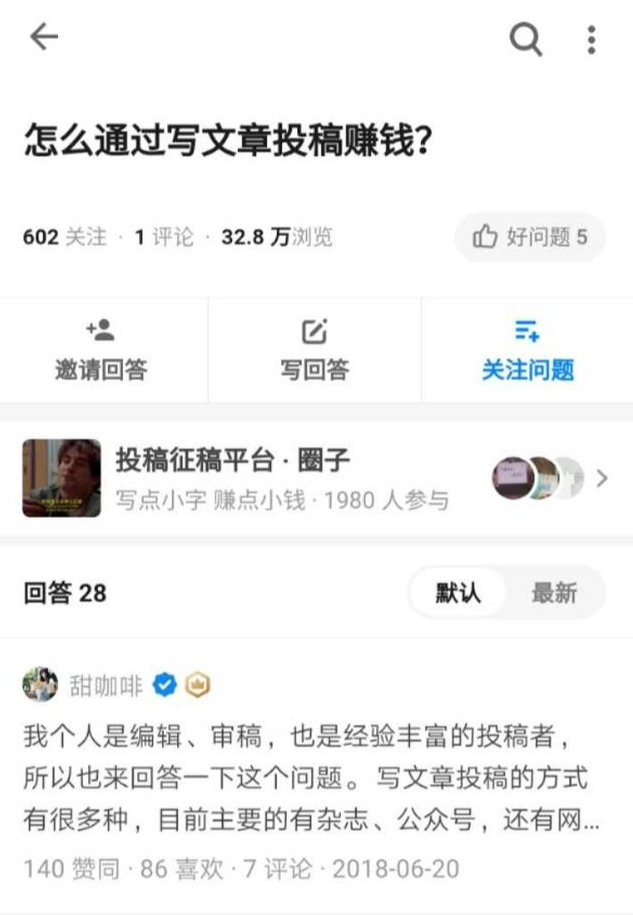The width and height of the screenshot is (633, 915).
Task: Go back using the arrow icon
Action: pyautogui.click(x=44, y=38)
